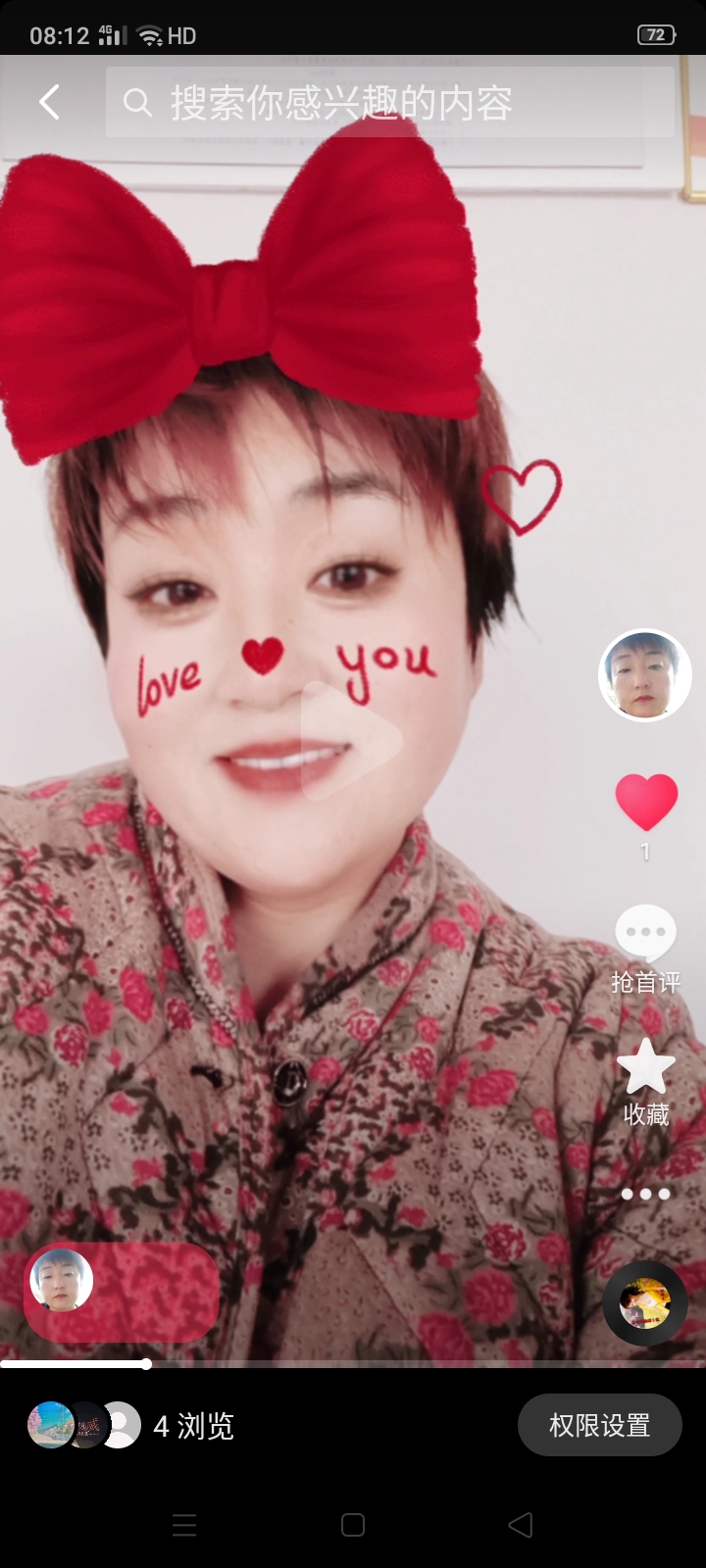Go back using the top arrow
The width and height of the screenshot is (706, 1568).
pos(49,102)
